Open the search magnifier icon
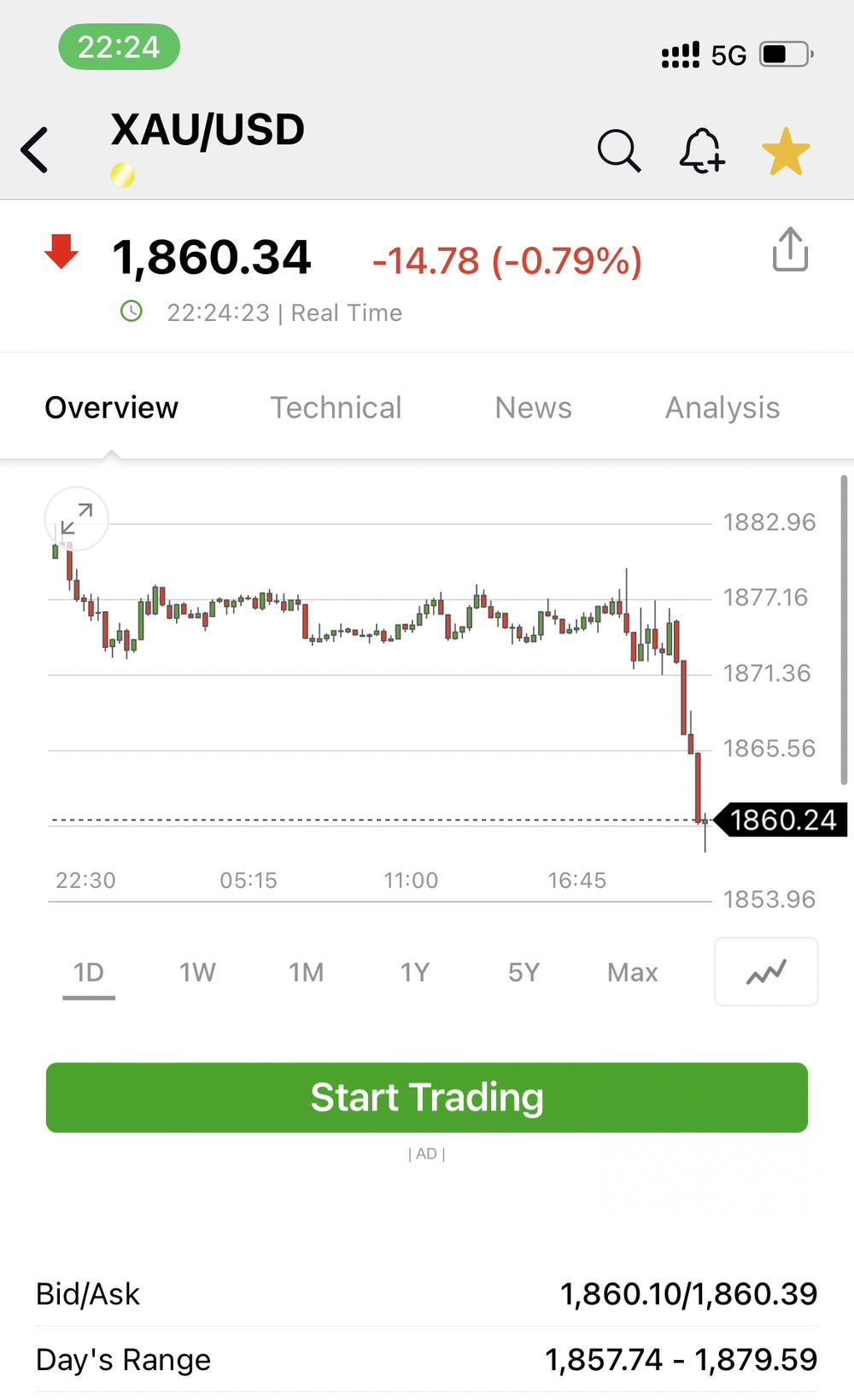This screenshot has width=854, height=1400. pos(618,151)
